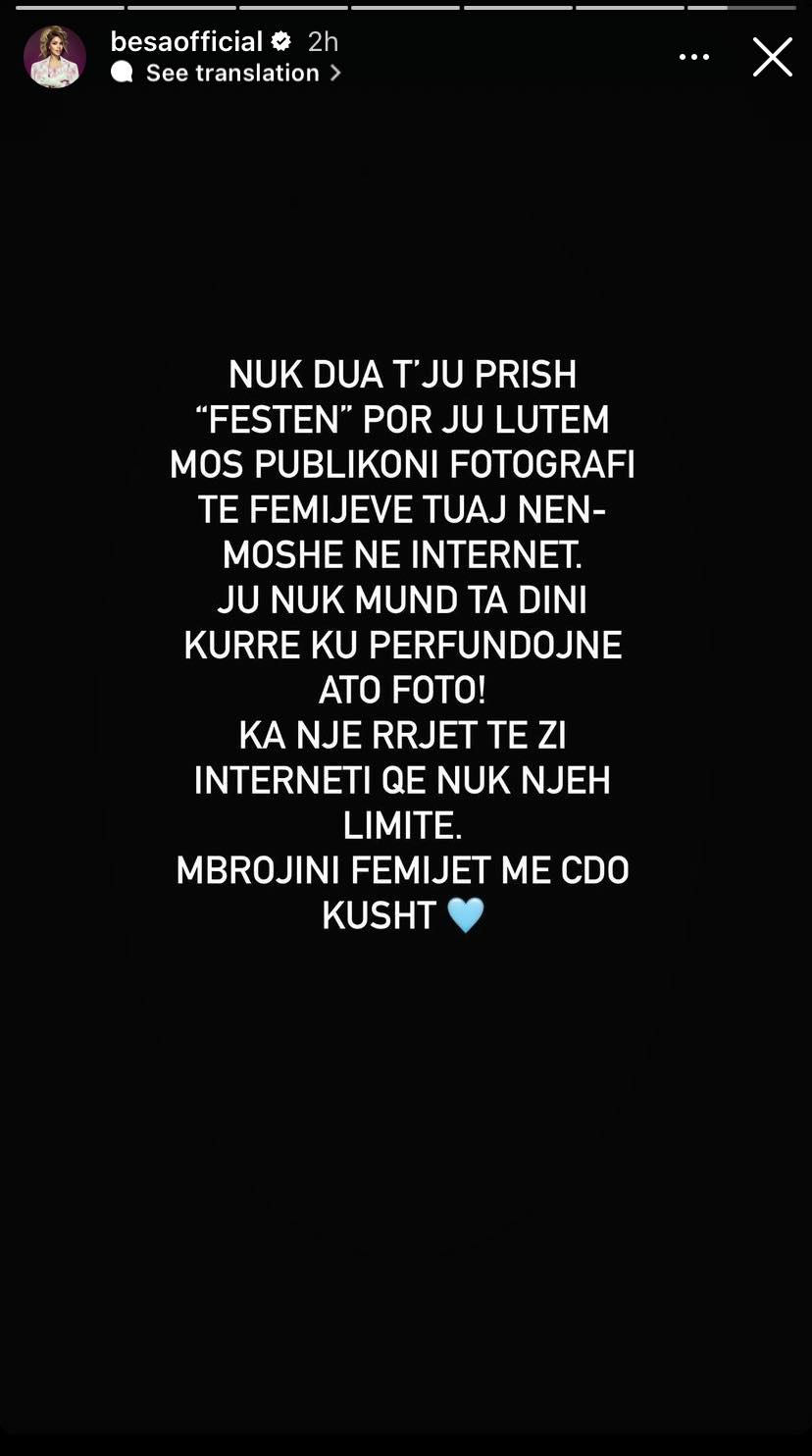812x1456 pixels.
Task: Open besaofficial username profile
Action: tap(186, 41)
